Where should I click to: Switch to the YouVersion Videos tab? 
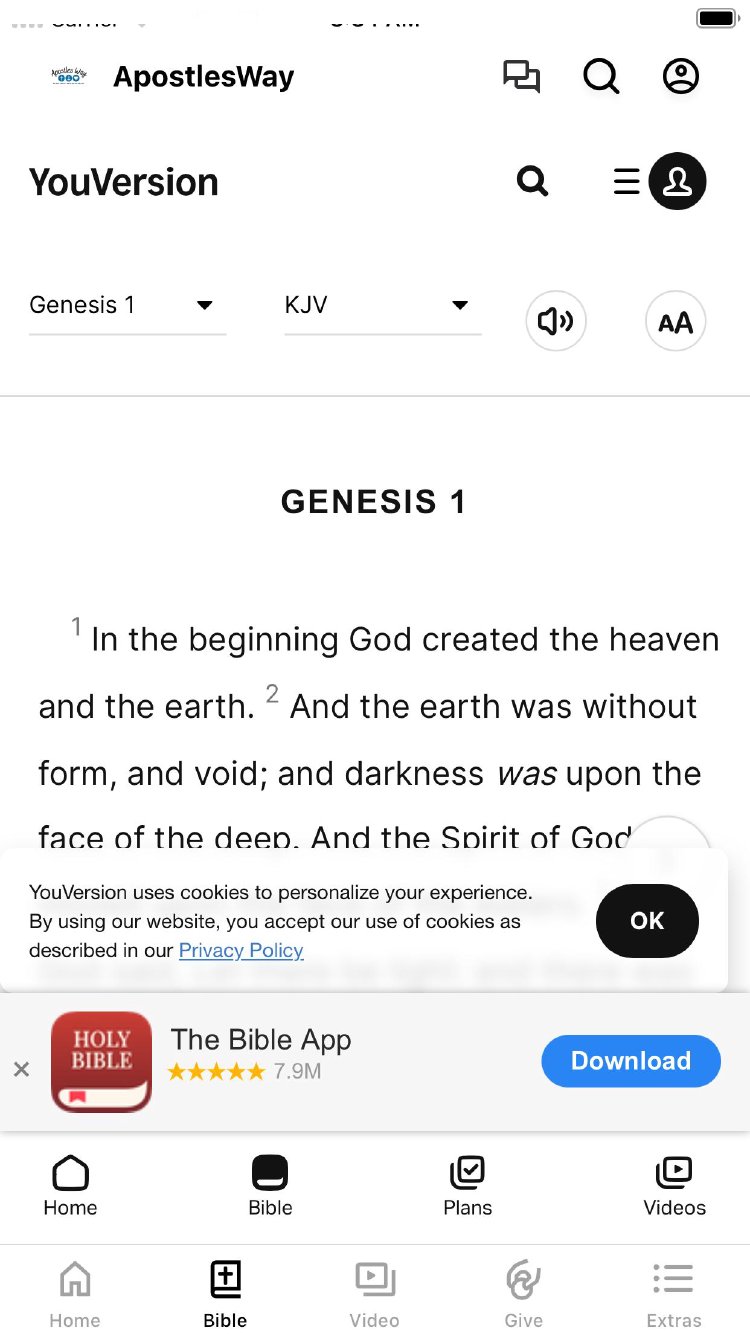[674, 1186]
